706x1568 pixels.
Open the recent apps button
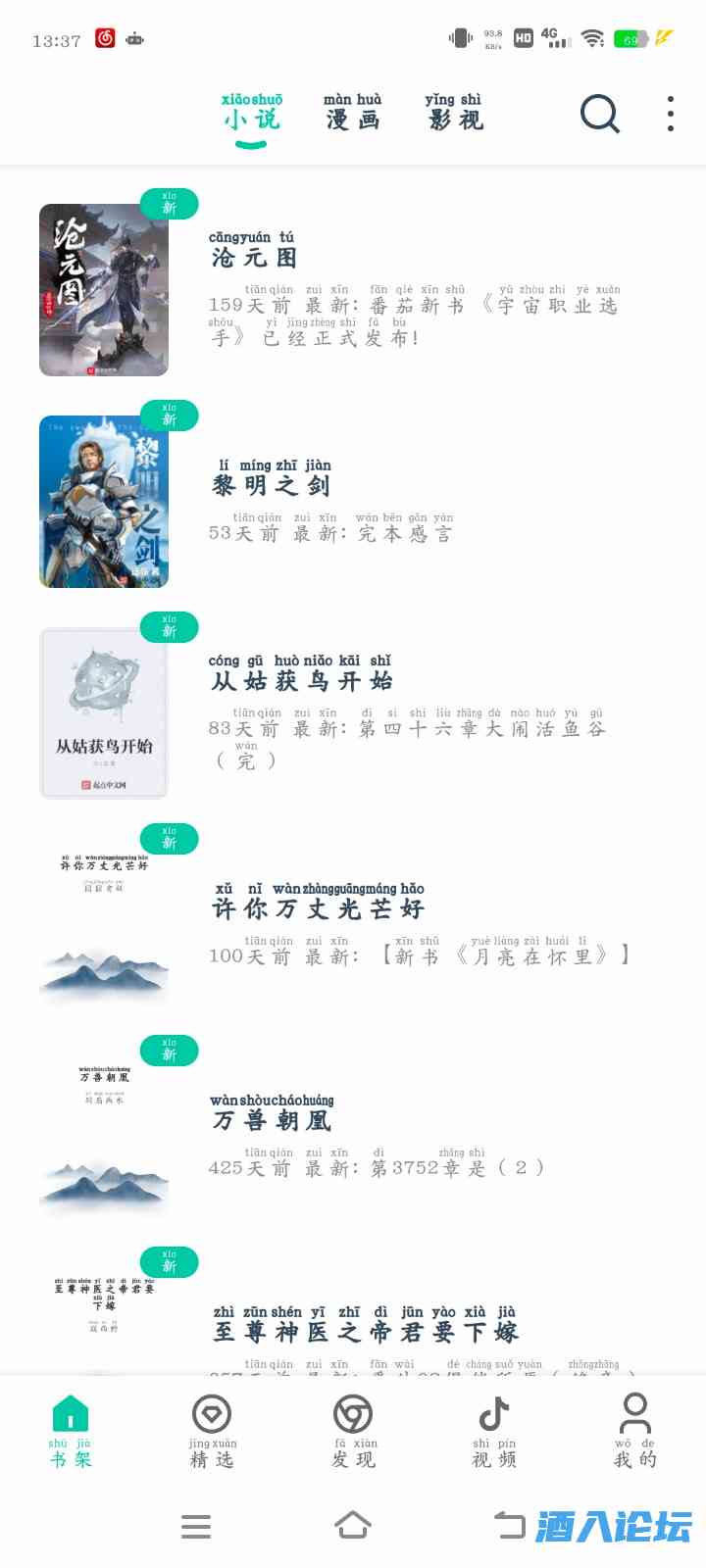[x=196, y=1526]
